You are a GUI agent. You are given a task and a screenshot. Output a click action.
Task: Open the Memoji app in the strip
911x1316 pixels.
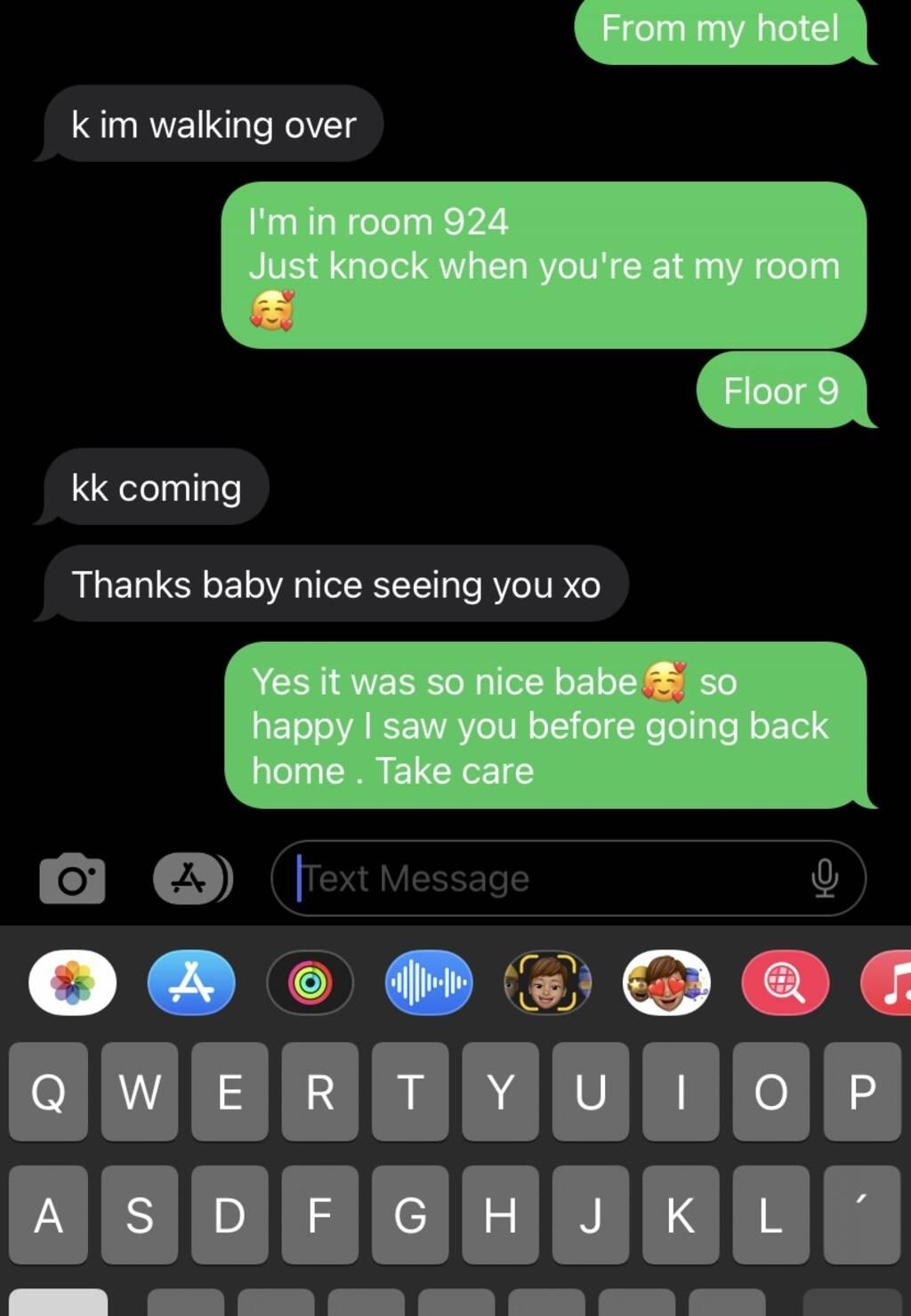tap(547, 983)
